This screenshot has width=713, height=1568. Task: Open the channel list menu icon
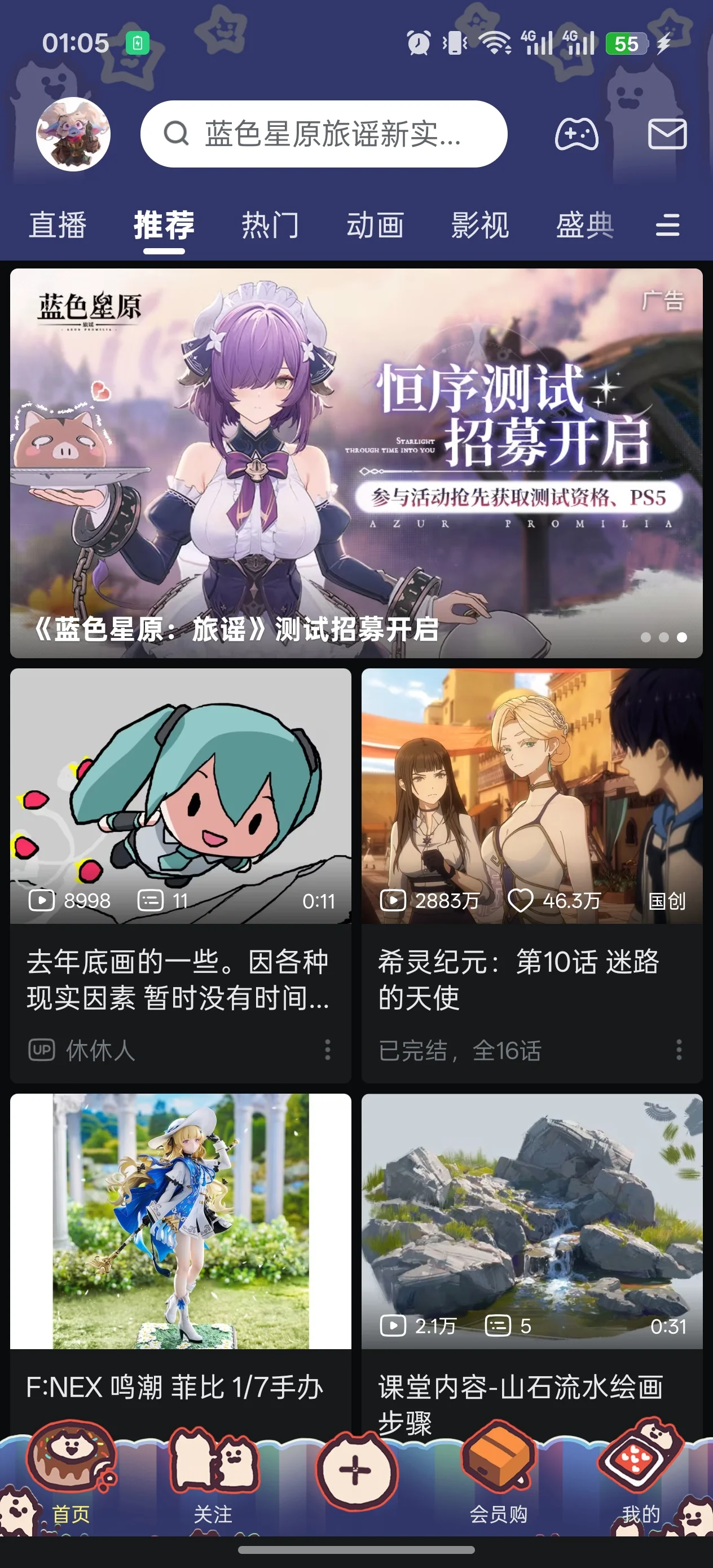point(667,225)
